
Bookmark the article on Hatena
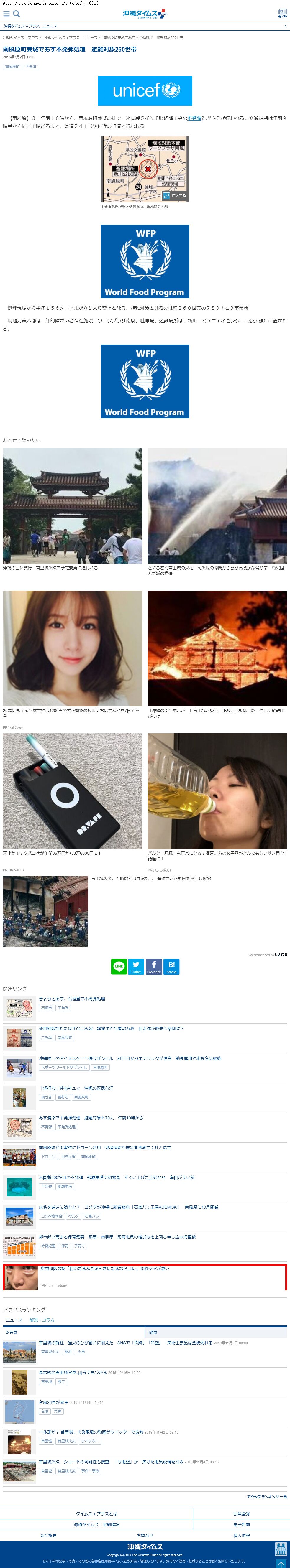pos(171,966)
